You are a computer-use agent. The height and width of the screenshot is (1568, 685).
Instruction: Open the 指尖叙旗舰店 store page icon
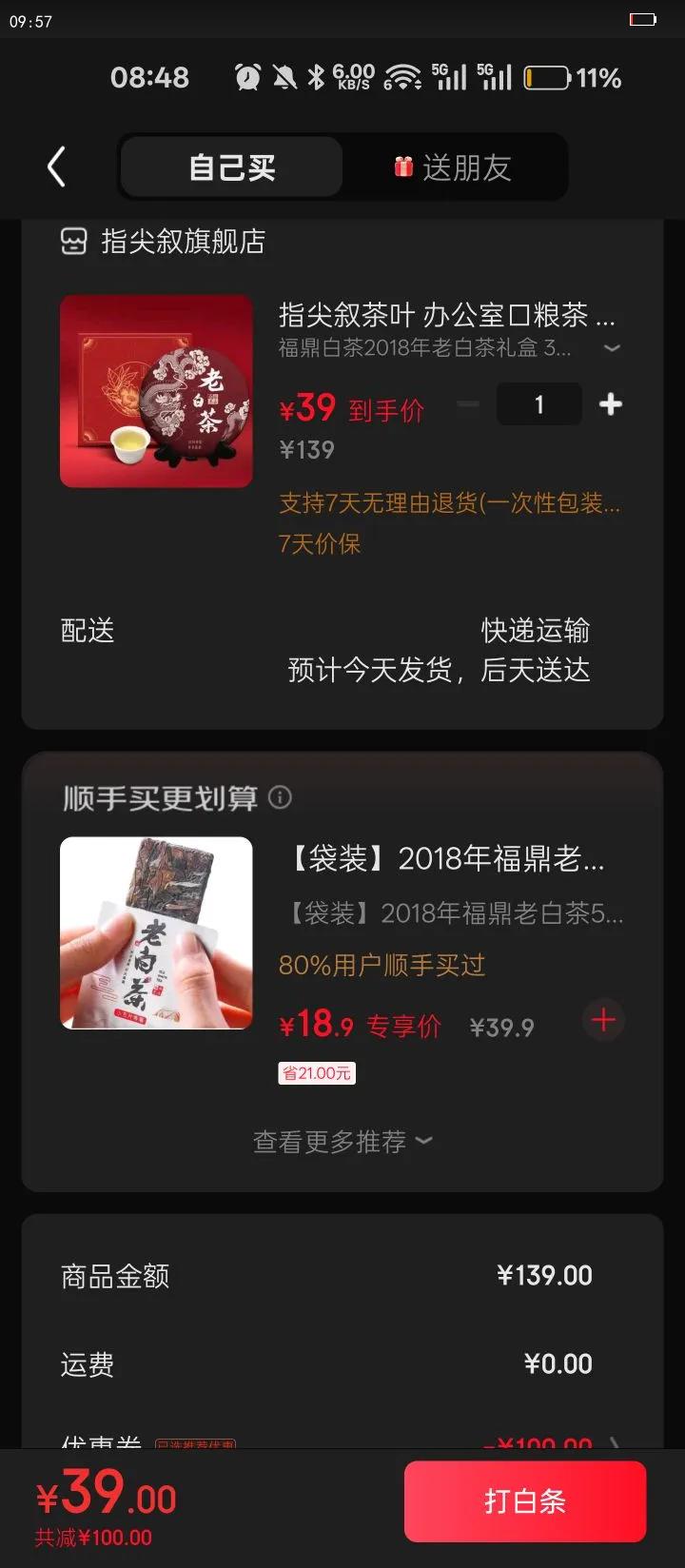click(74, 241)
